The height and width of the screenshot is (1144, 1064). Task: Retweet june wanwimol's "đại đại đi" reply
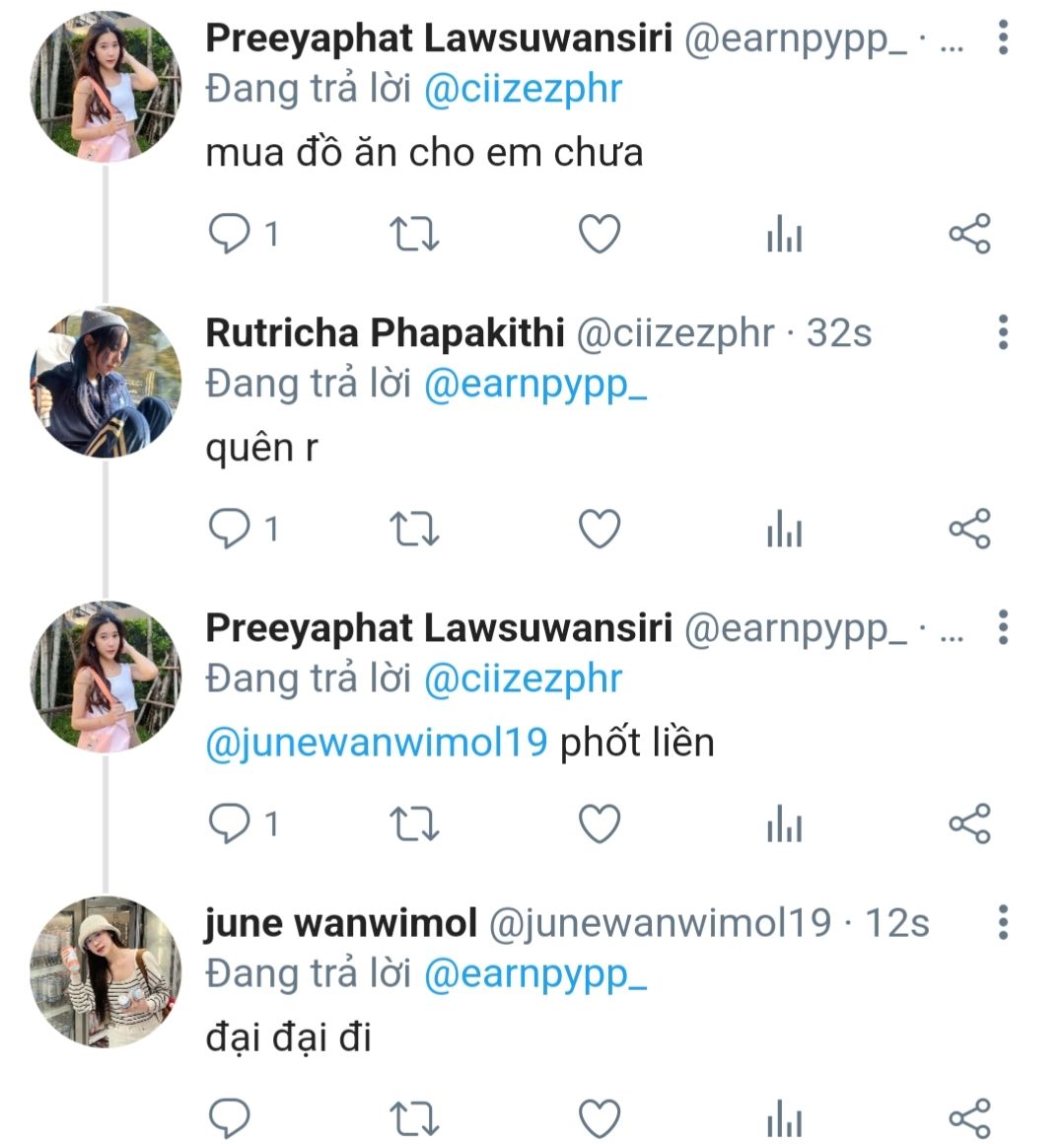tap(414, 1119)
